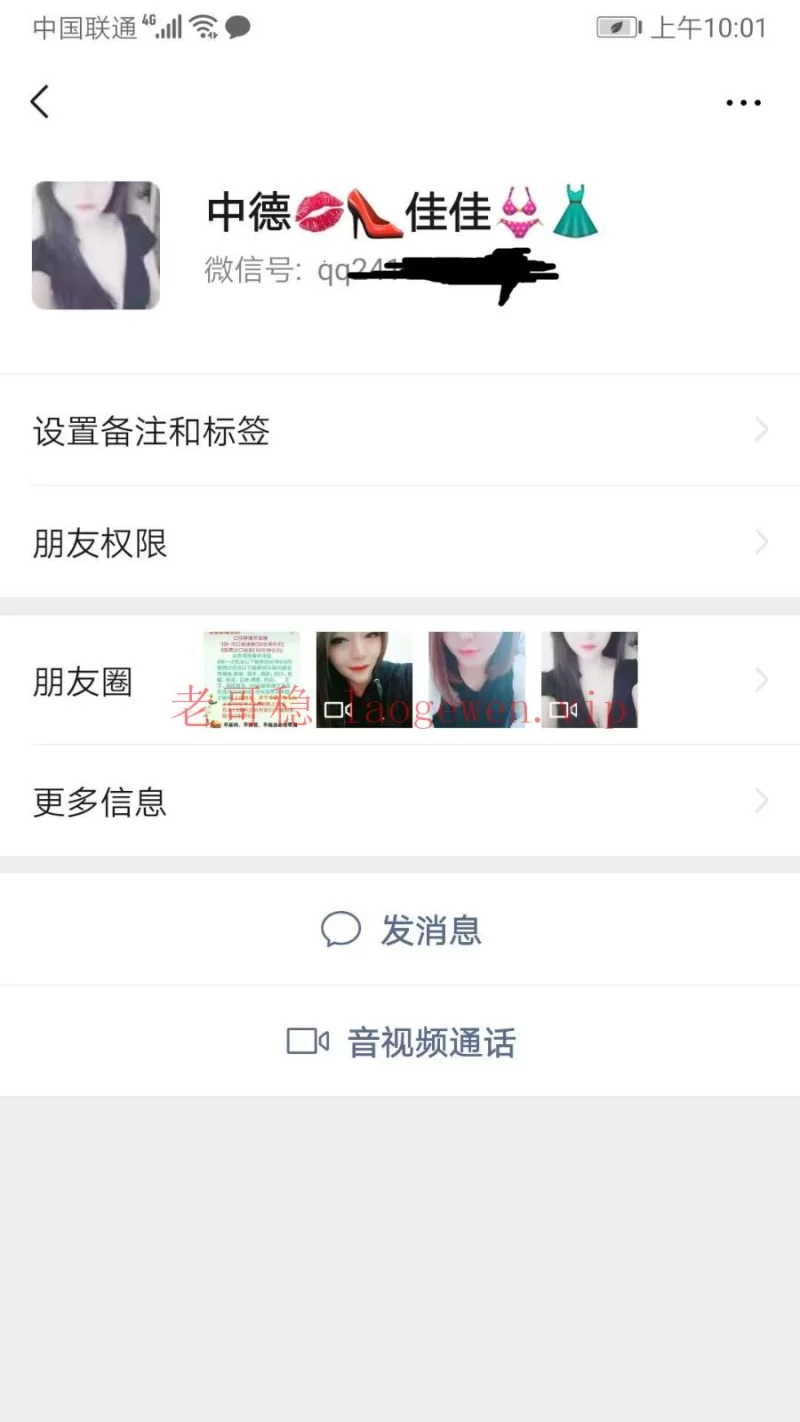Open 朋友权限 settings
This screenshot has height=1422, width=800.
coord(400,543)
